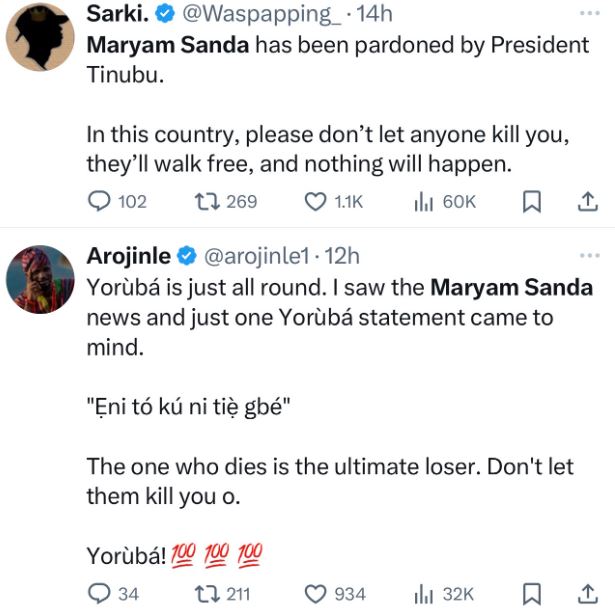Open Arojinle's profile avatar

click(39, 277)
